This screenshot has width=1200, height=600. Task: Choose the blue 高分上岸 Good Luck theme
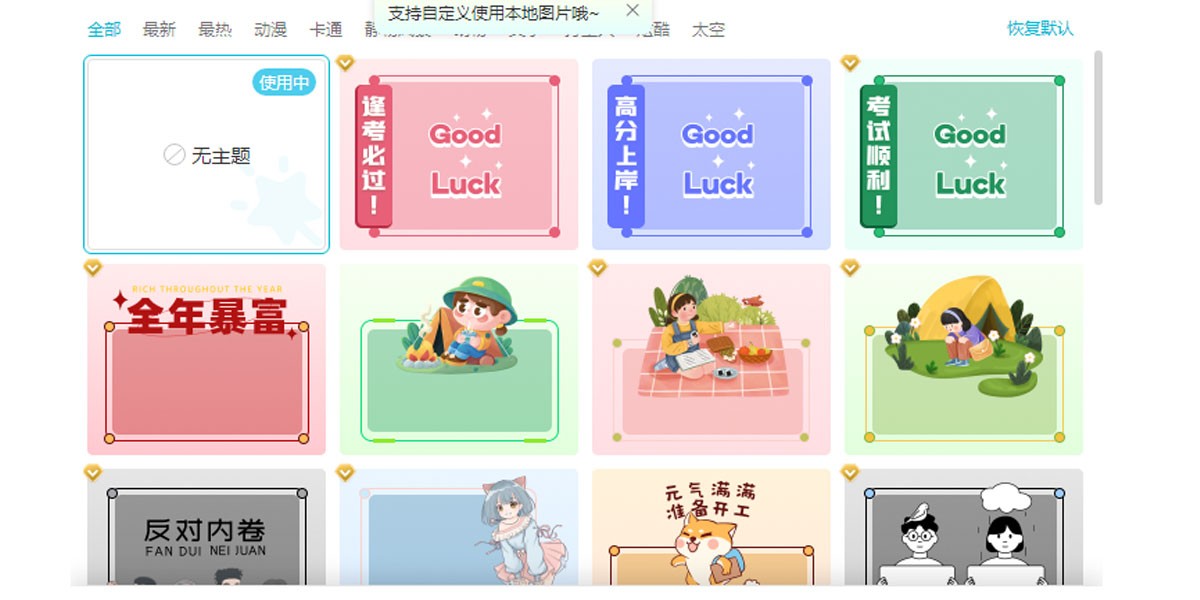pos(711,155)
